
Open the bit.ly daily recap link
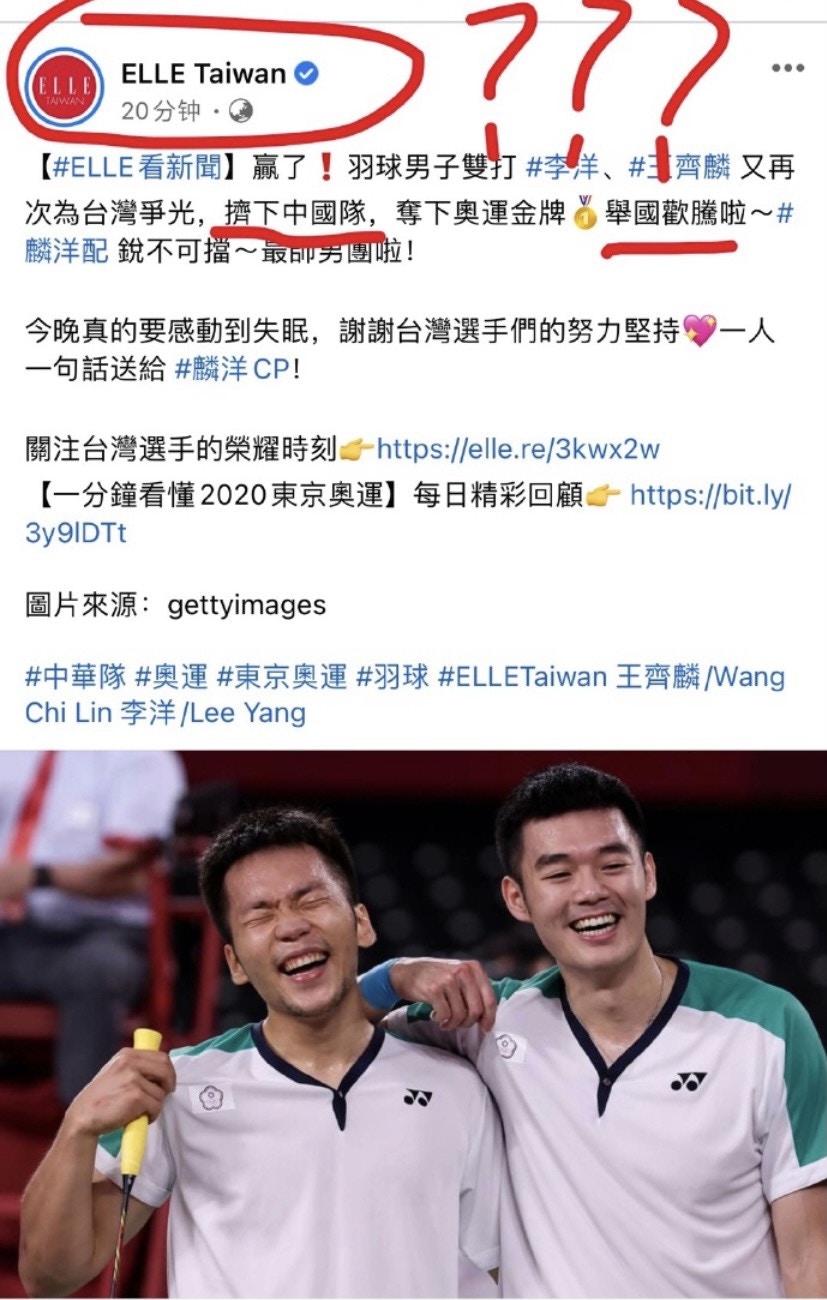point(710,495)
